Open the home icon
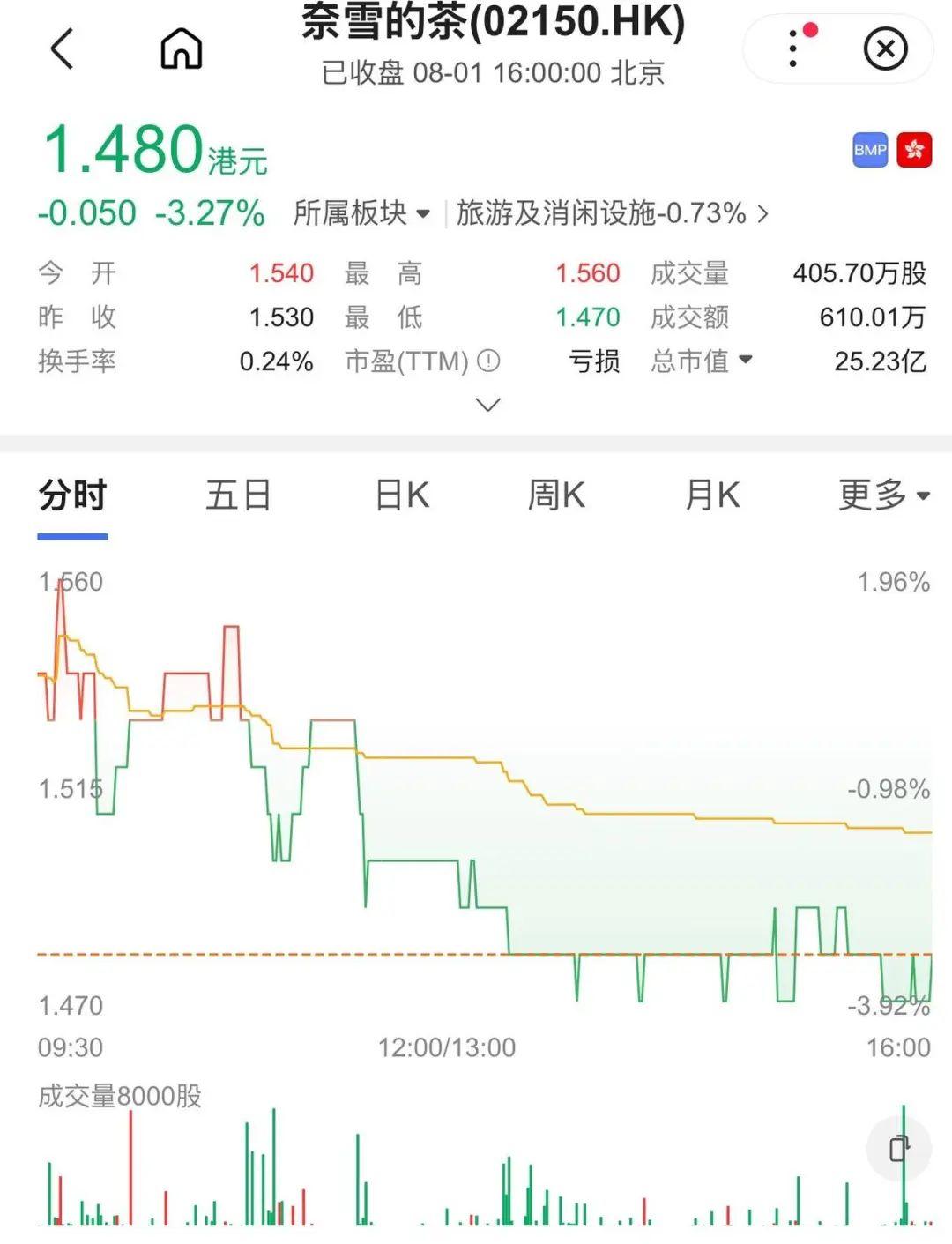Viewport: 952px width, 1244px height. pos(182,48)
